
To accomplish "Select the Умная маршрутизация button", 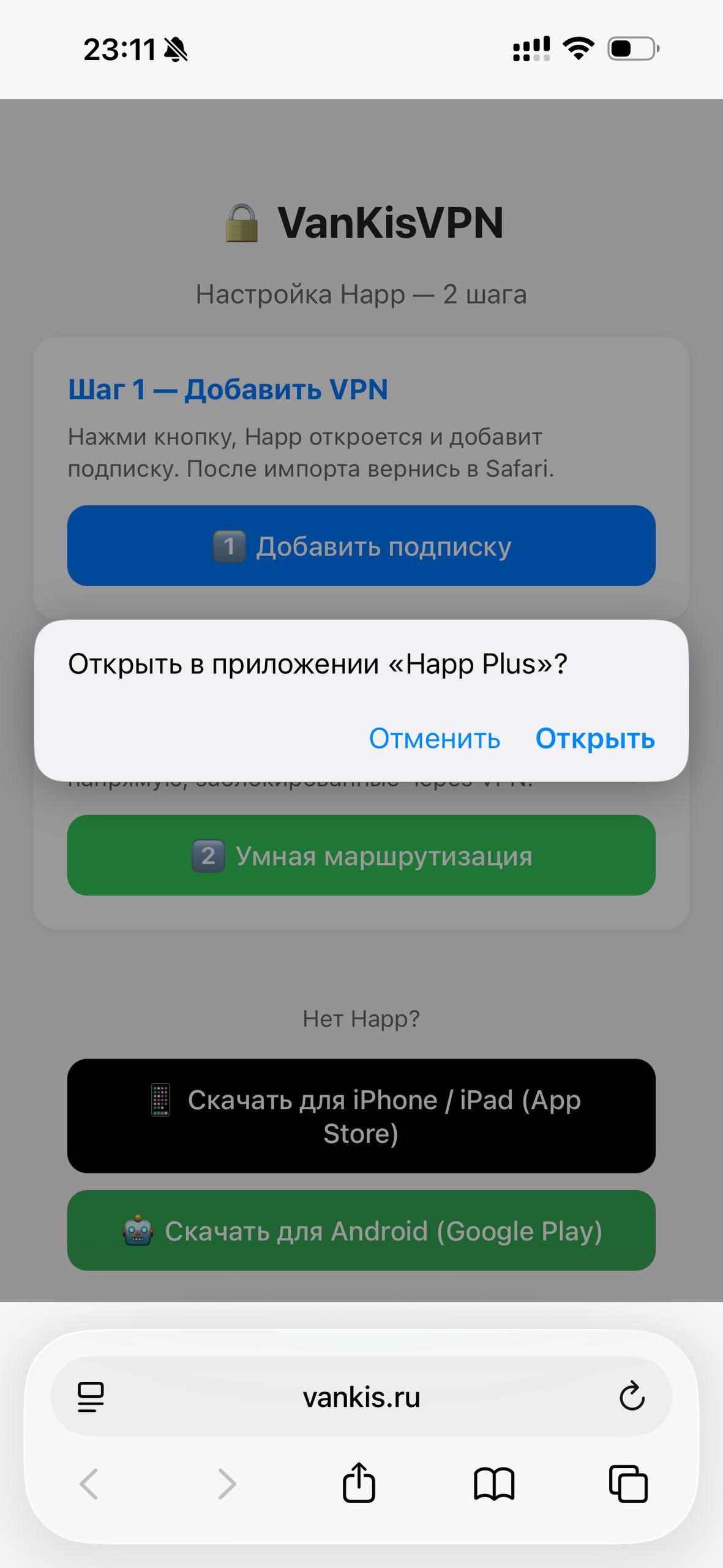I will [361, 856].
